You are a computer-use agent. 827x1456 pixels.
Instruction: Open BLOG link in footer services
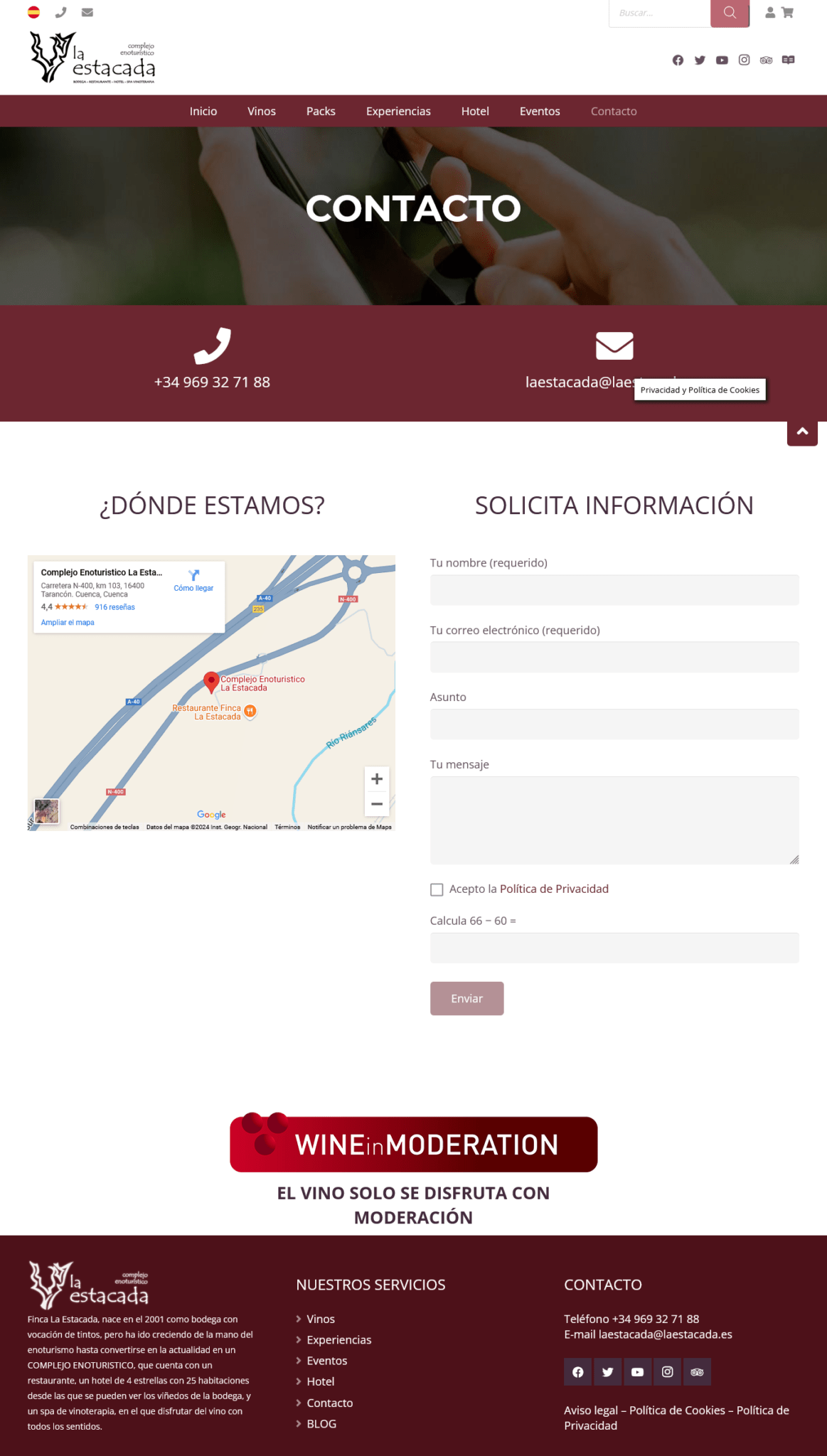point(321,1423)
